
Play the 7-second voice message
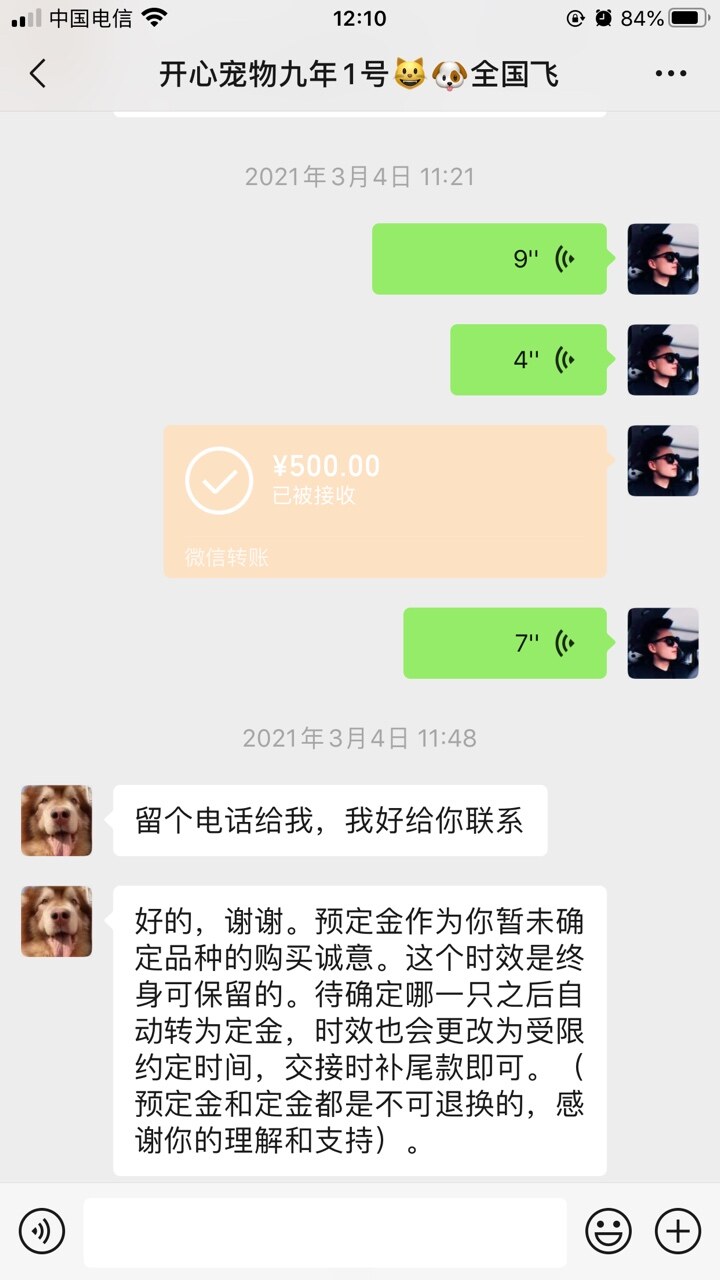click(x=505, y=643)
